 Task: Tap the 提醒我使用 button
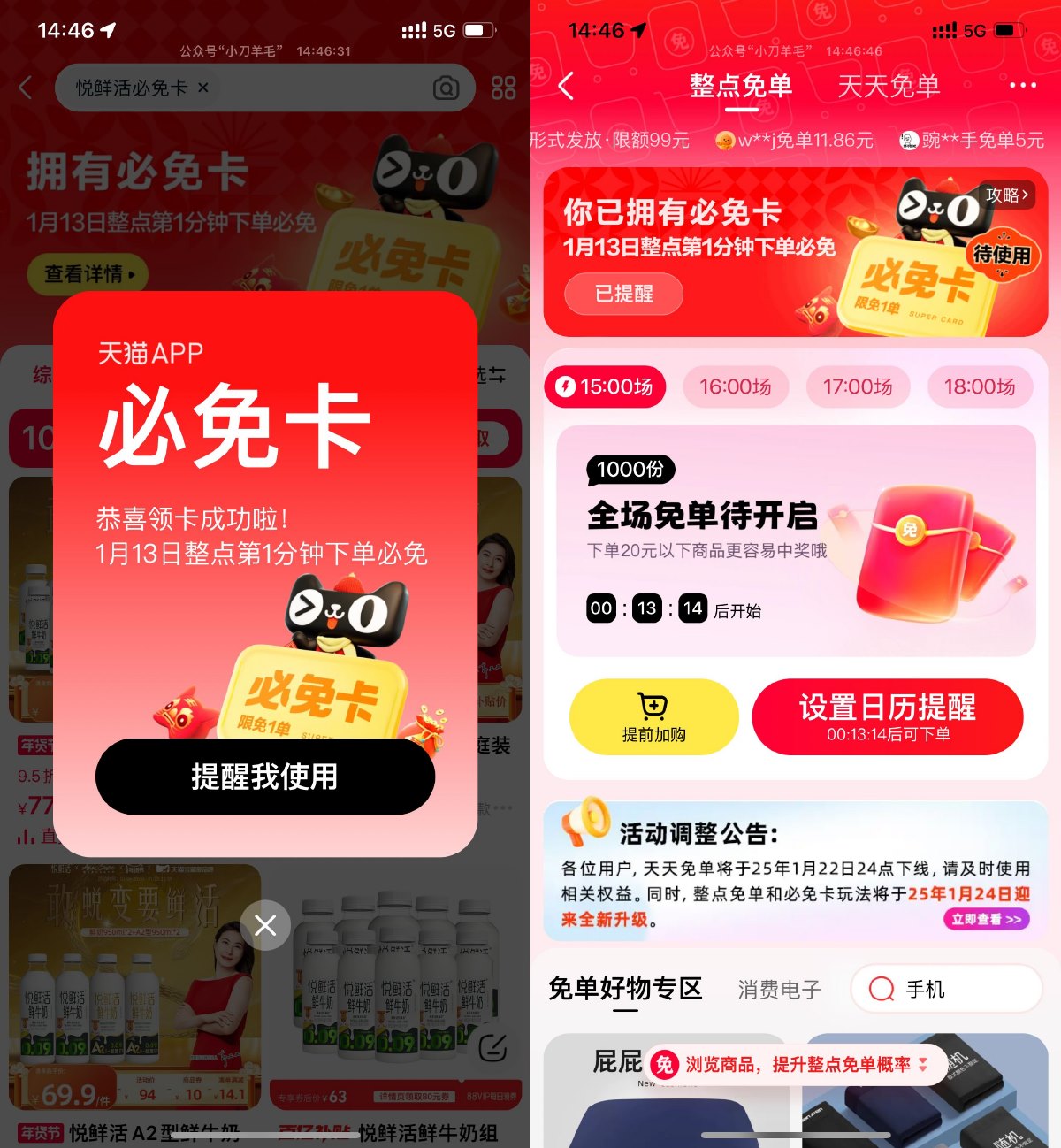[264, 777]
